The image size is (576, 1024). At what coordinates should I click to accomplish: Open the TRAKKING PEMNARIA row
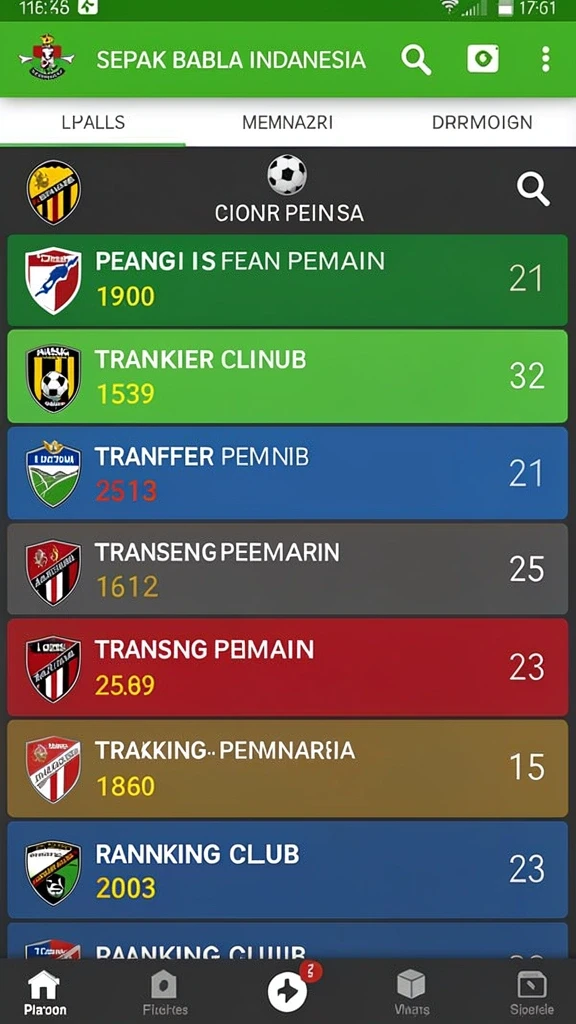point(287,768)
